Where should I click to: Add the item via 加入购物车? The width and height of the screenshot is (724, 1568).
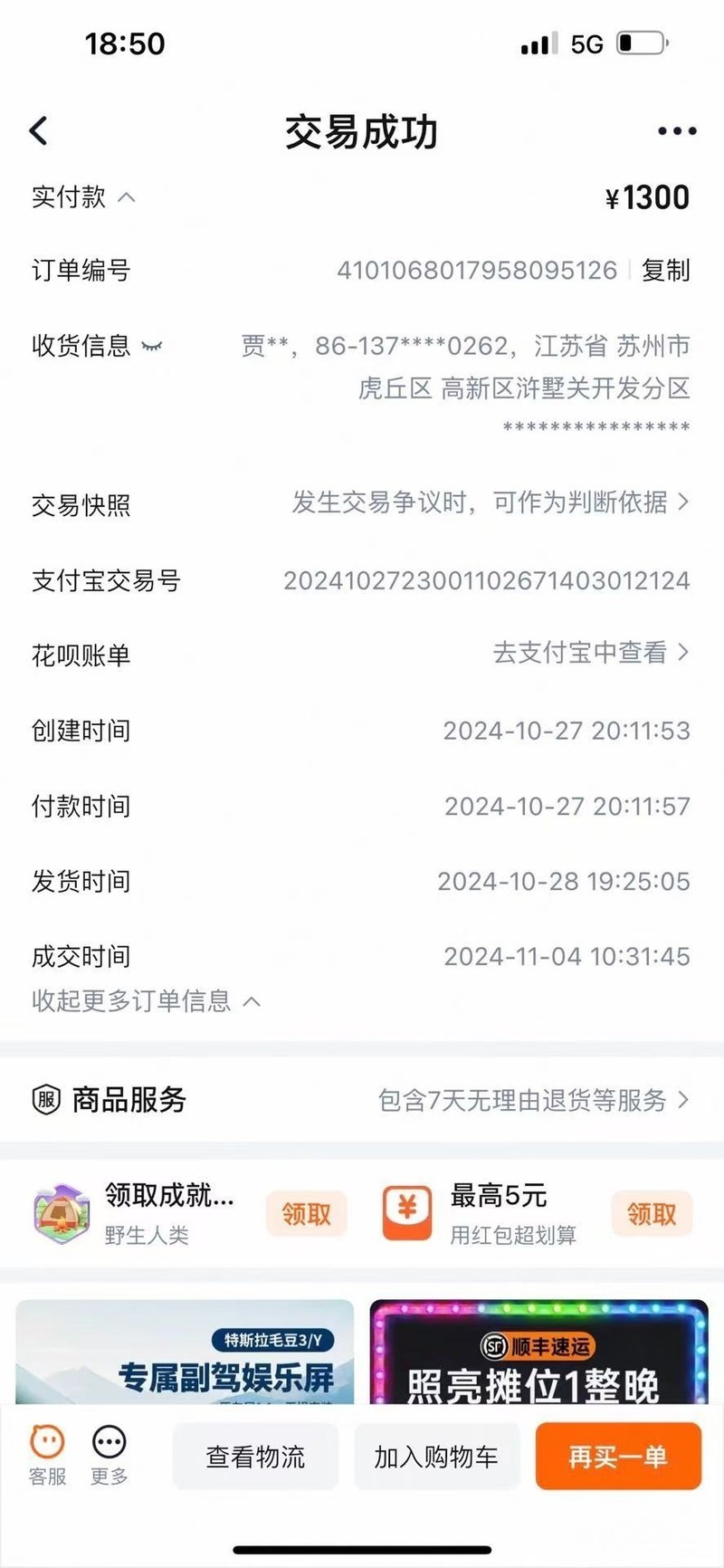tap(436, 1457)
